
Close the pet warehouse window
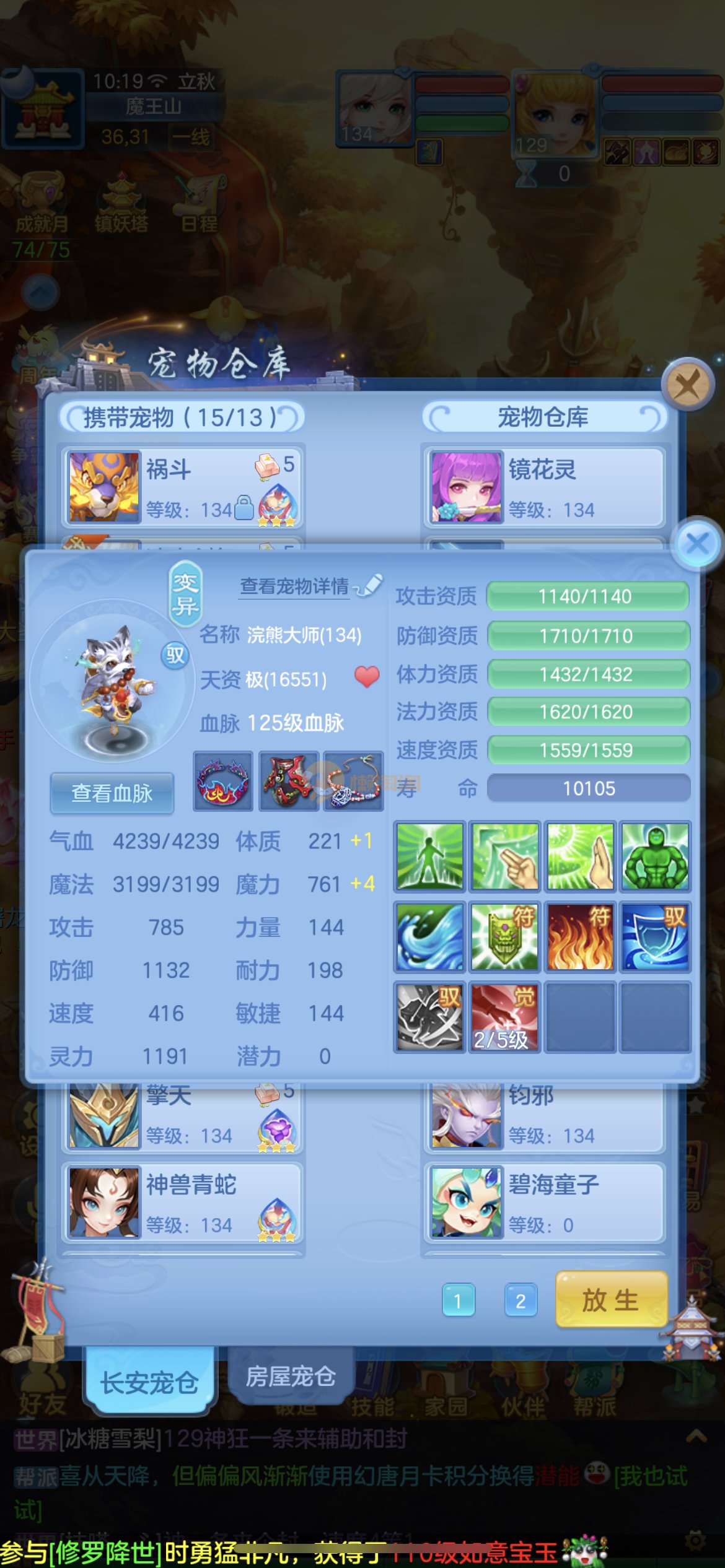click(687, 385)
